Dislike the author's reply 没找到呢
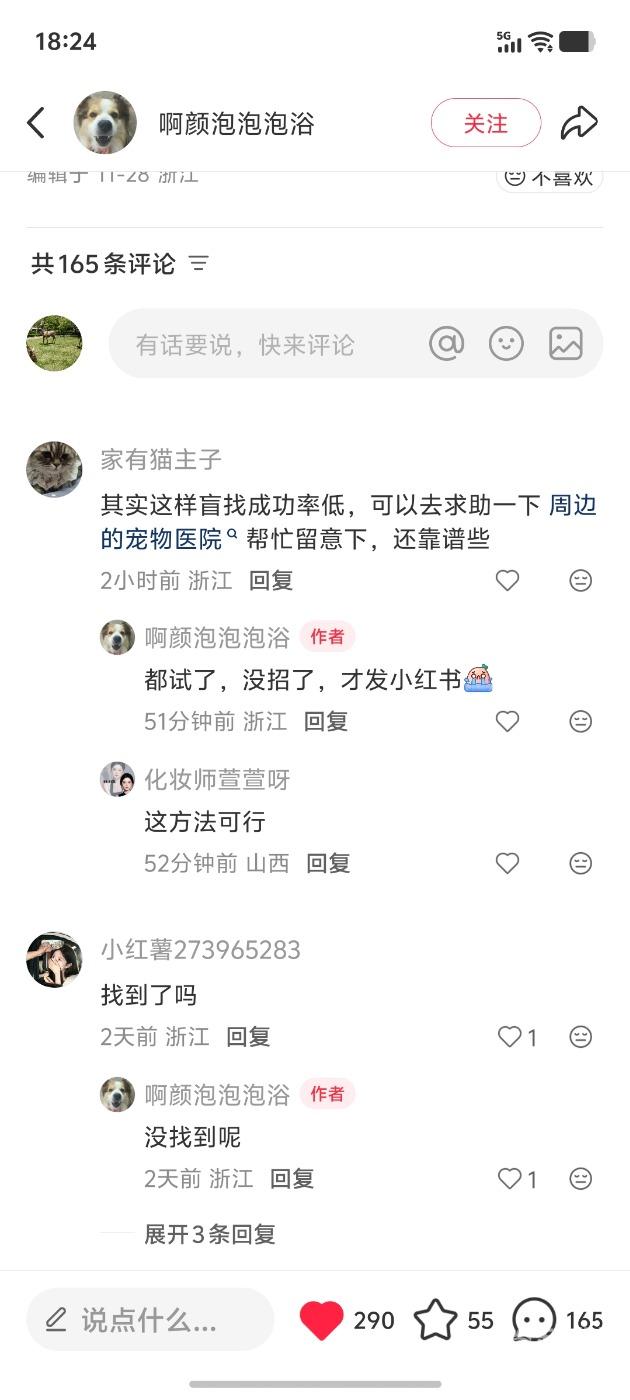630x1400 pixels. coord(580,1179)
